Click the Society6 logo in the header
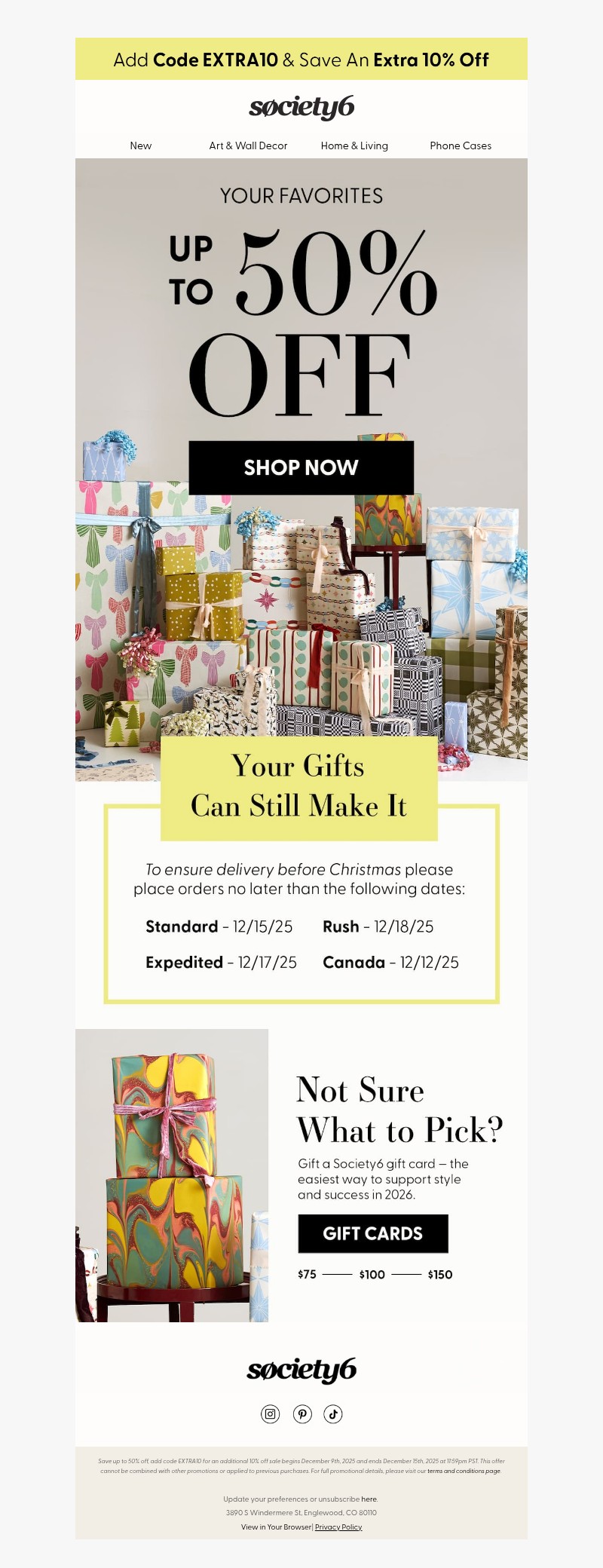 tap(301, 106)
